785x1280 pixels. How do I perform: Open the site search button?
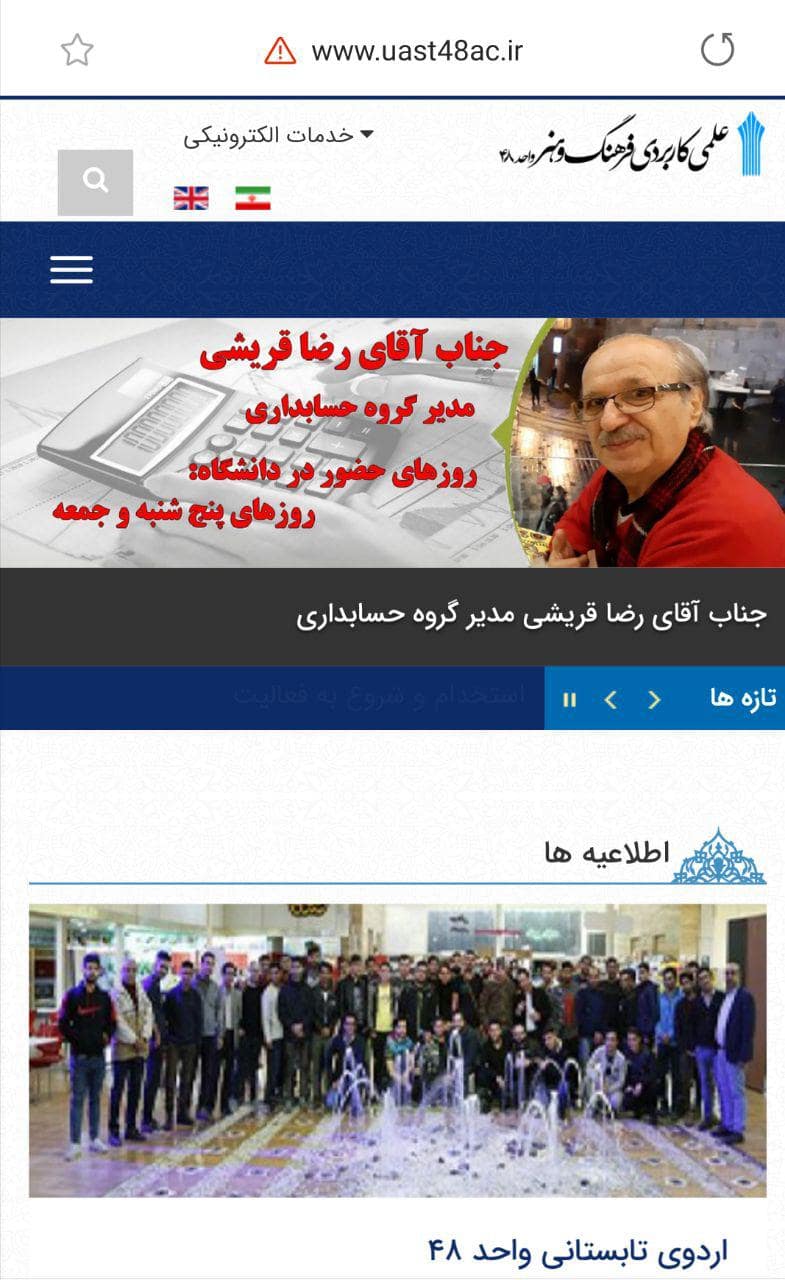pyautogui.click(x=95, y=182)
